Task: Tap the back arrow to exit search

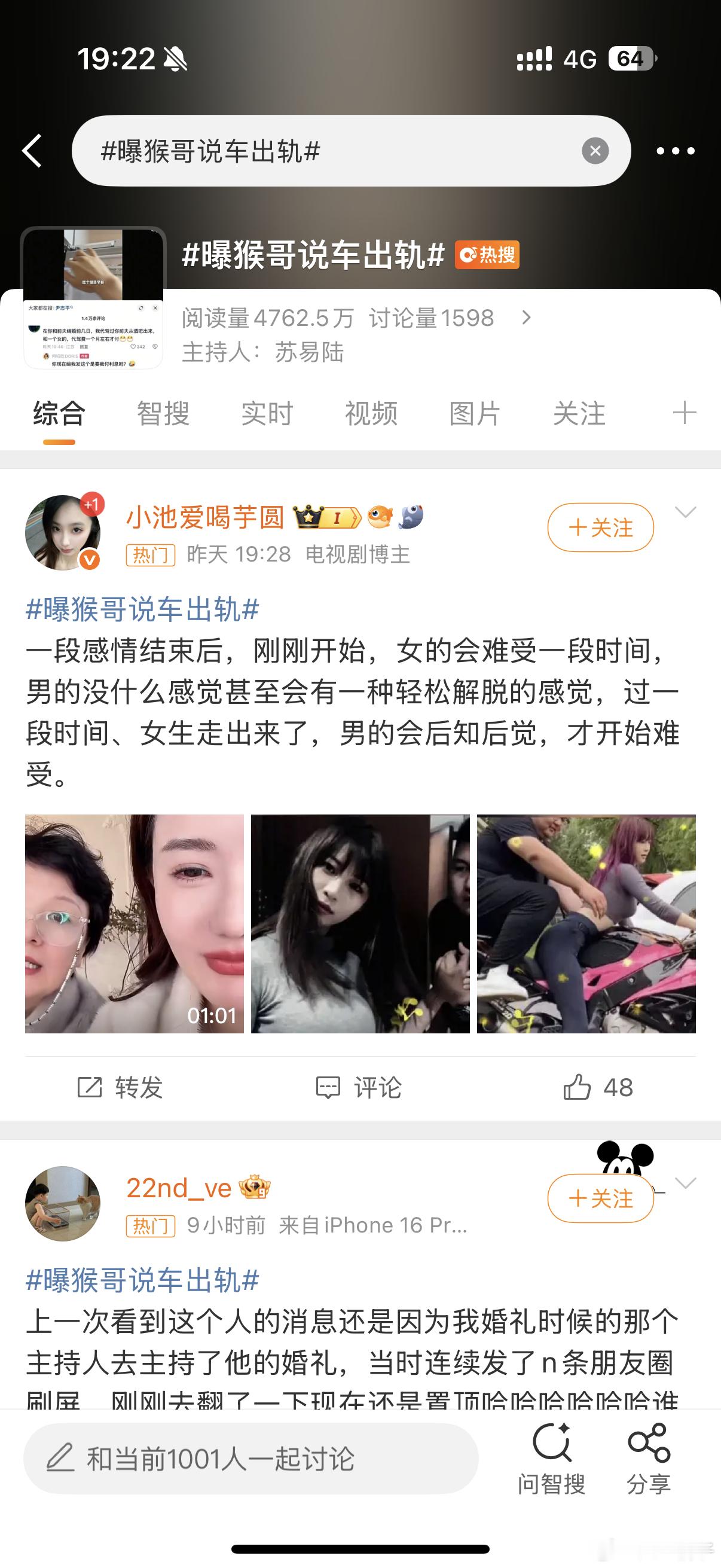Action: (x=32, y=150)
